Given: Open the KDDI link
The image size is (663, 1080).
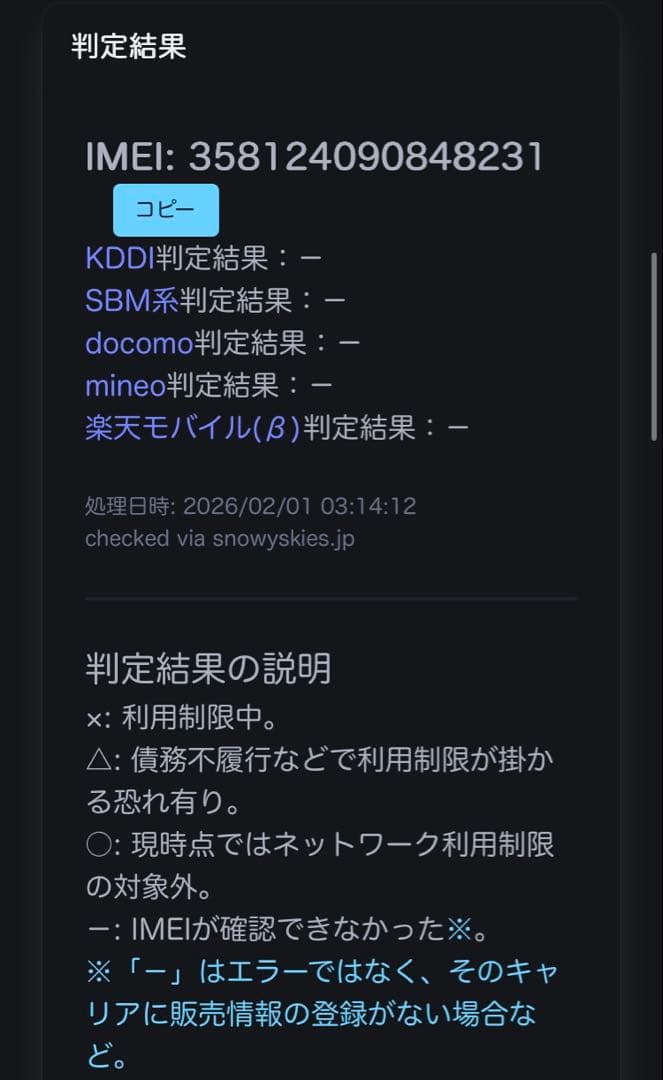Looking at the screenshot, I should tap(120, 258).
